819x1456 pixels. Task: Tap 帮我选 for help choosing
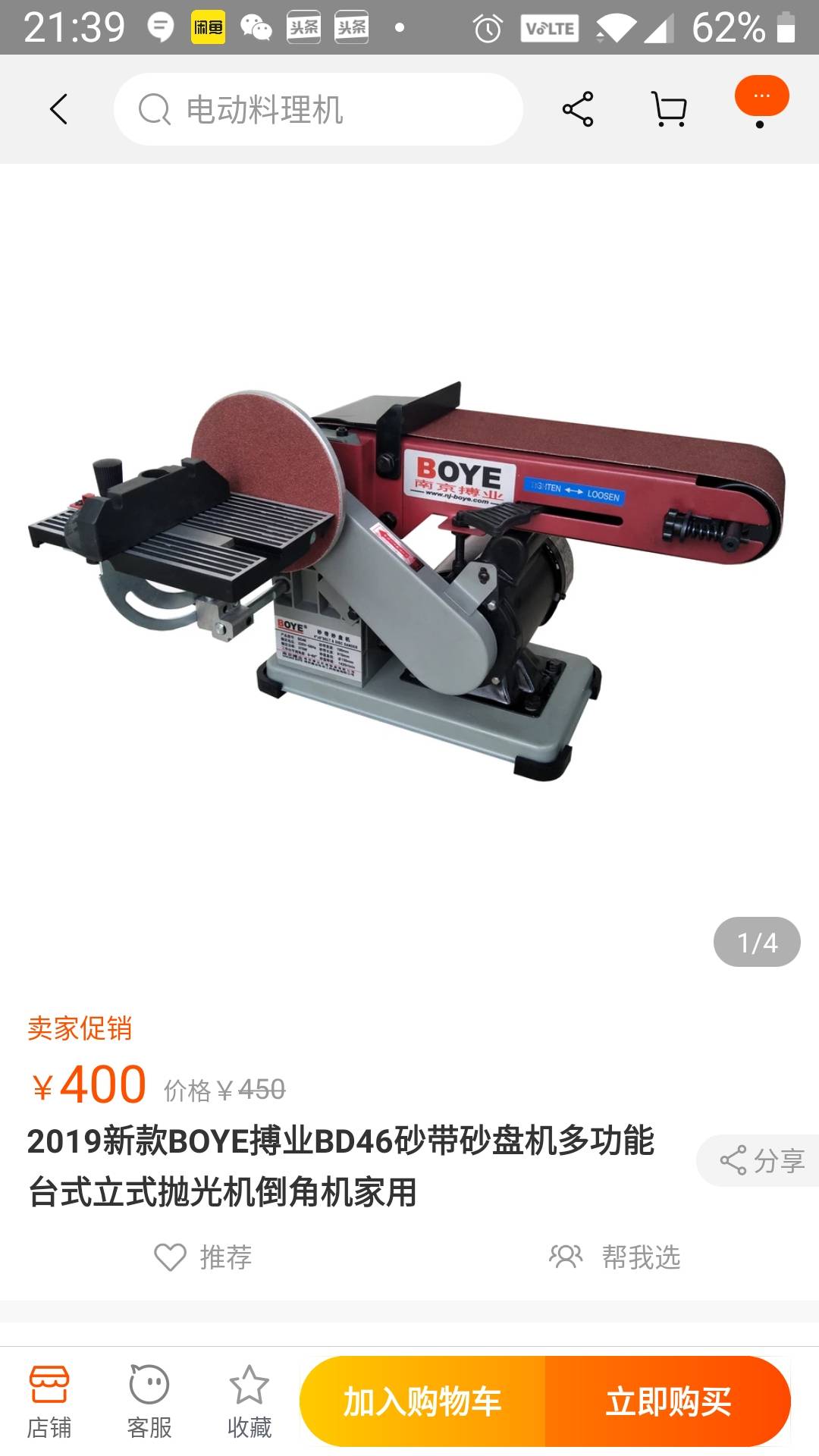[616, 1257]
